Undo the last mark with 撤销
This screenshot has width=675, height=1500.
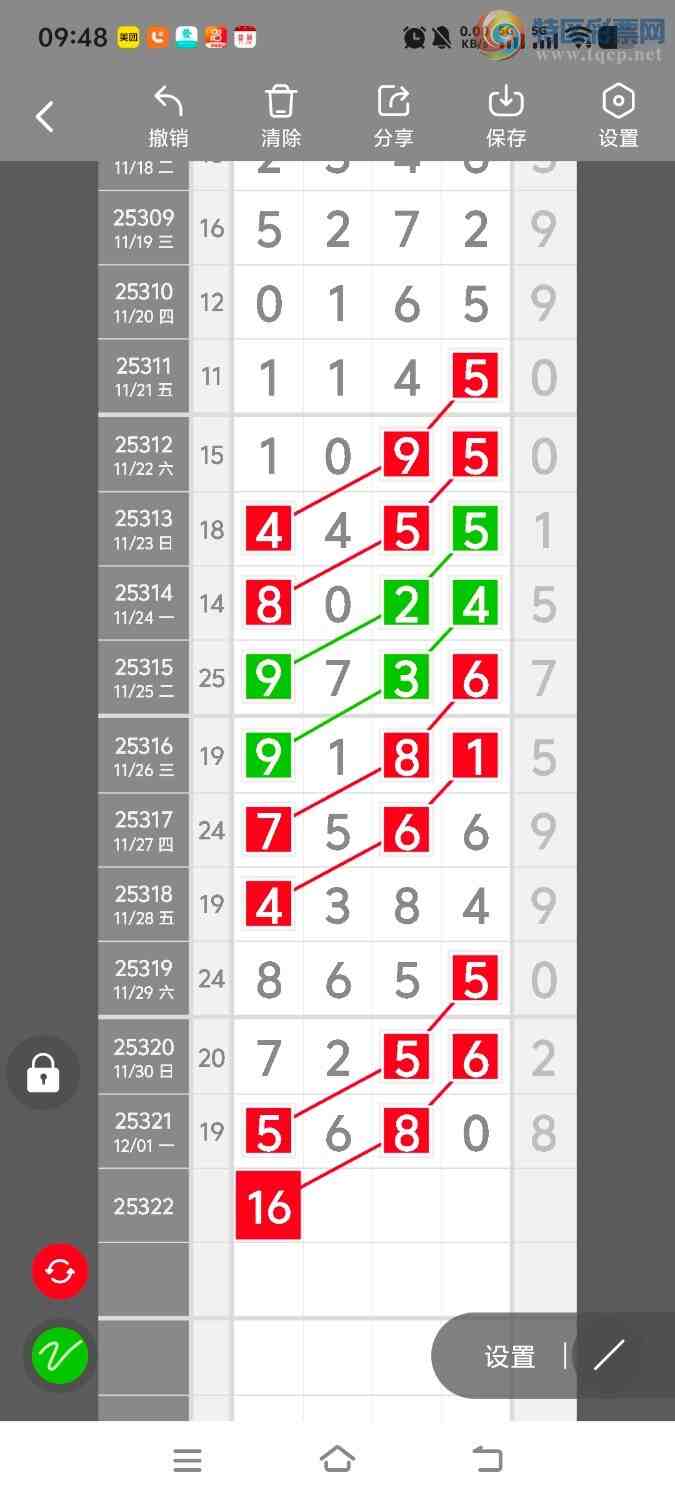168,117
